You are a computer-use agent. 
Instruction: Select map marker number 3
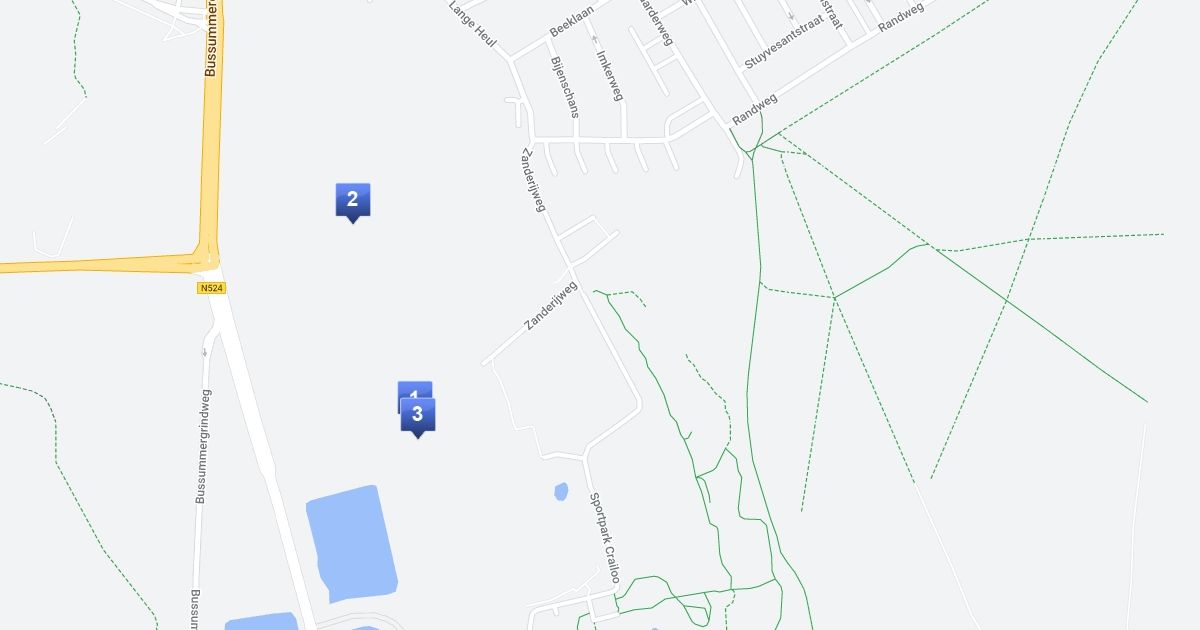[418, 416]
